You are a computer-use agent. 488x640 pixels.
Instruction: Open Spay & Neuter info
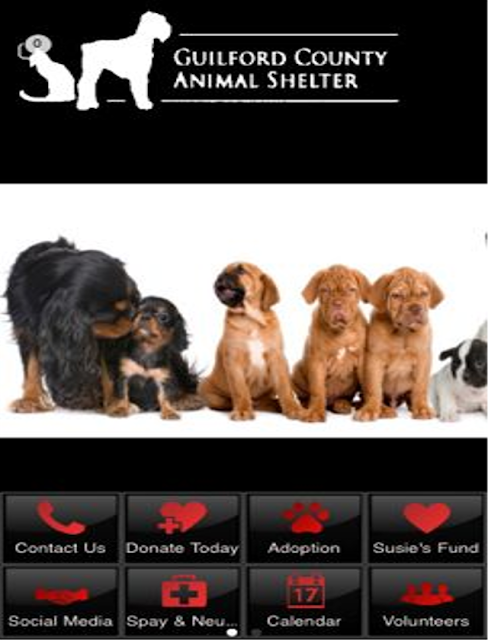tap(182, 601)
